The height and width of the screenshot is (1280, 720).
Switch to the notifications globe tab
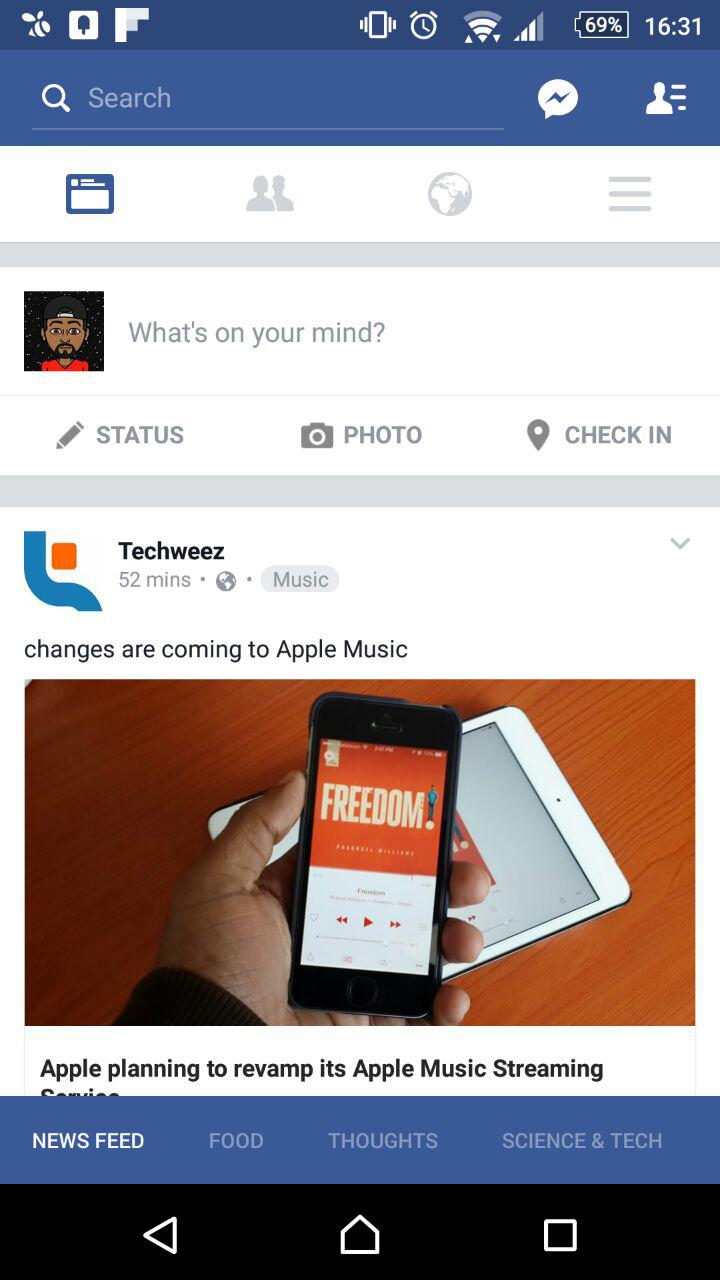(450, 194)
